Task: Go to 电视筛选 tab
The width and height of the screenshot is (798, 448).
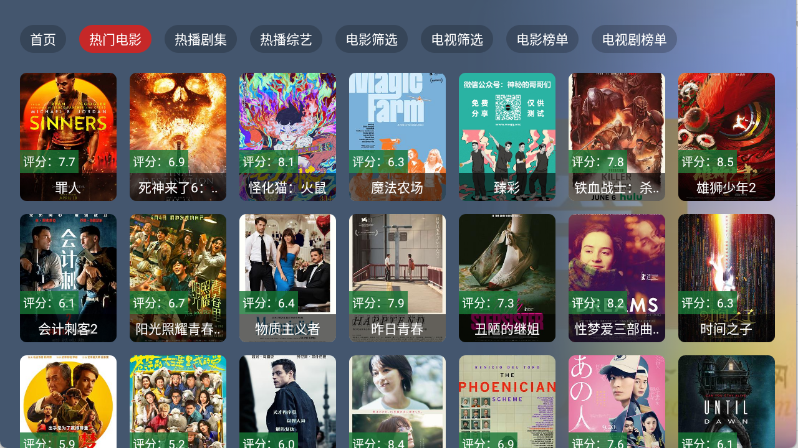Action: point(457,40)
